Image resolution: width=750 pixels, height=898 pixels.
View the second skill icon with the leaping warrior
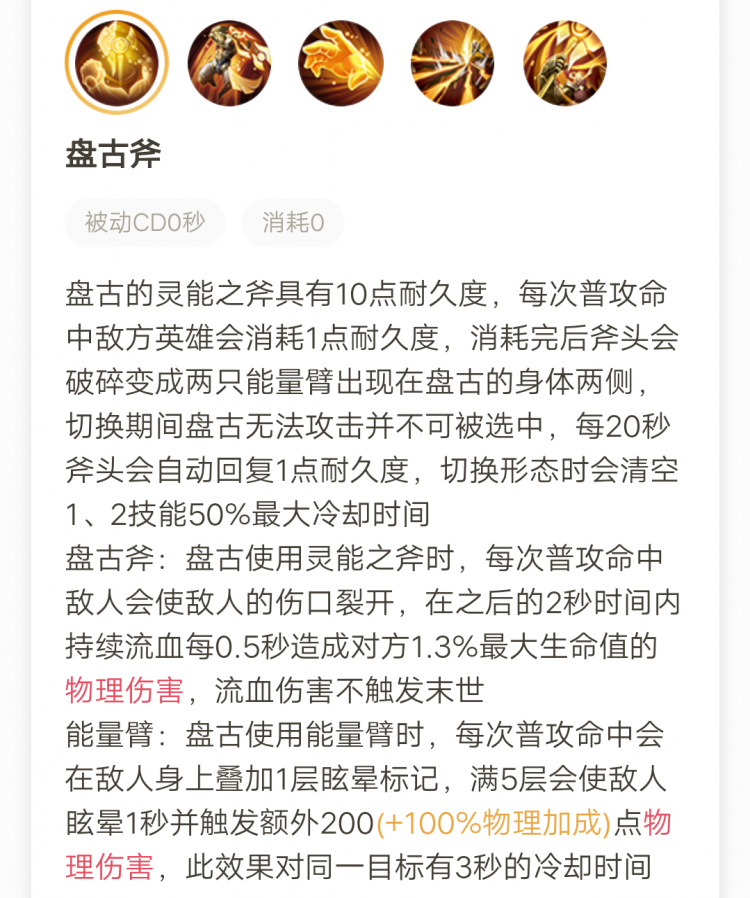[228, 62]
